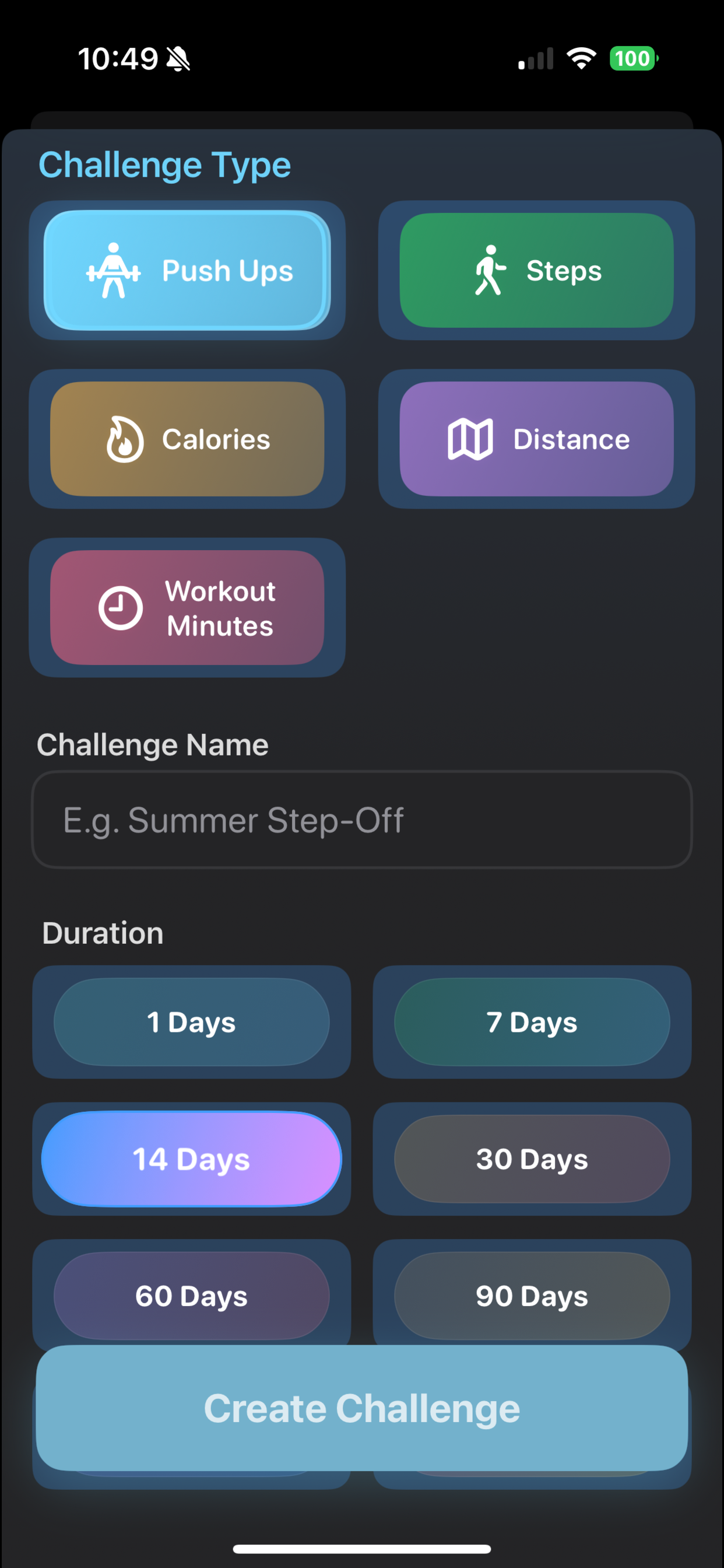
Task: Click the muted notifications bell icon
Action: coord(177,57)
